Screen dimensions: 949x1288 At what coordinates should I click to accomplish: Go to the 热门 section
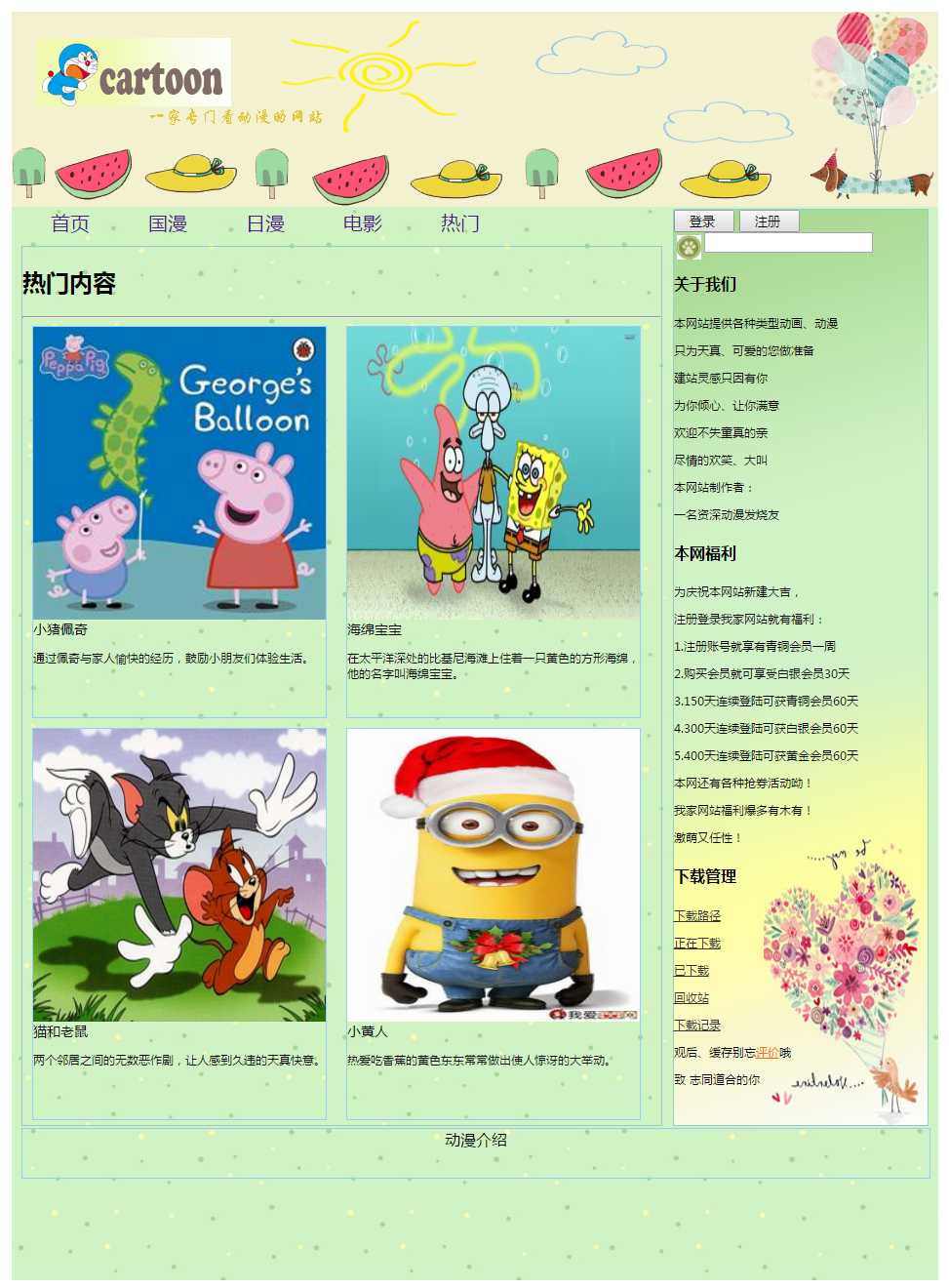tap(460, 223)
